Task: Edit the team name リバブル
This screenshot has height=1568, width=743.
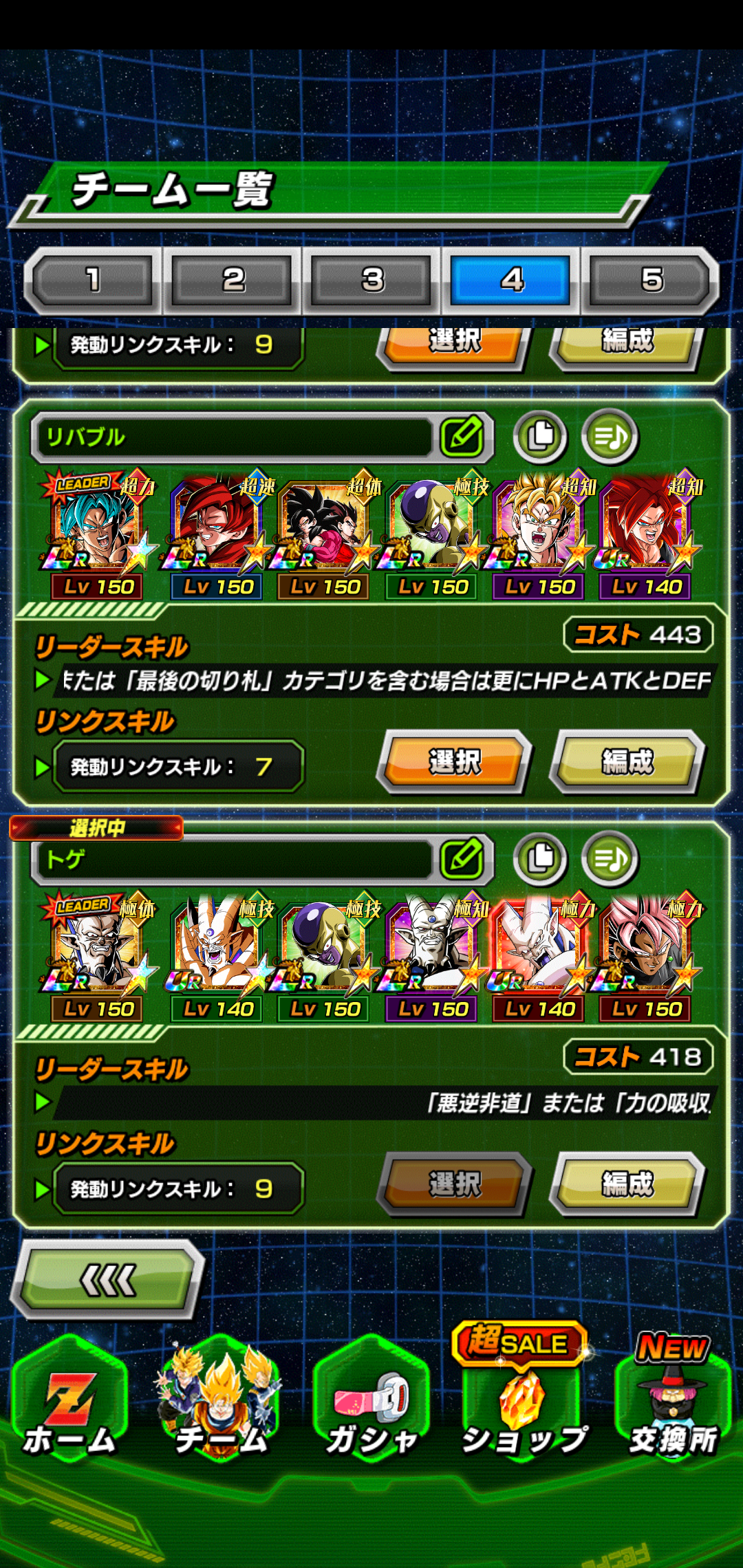Action: click(462, 436)
